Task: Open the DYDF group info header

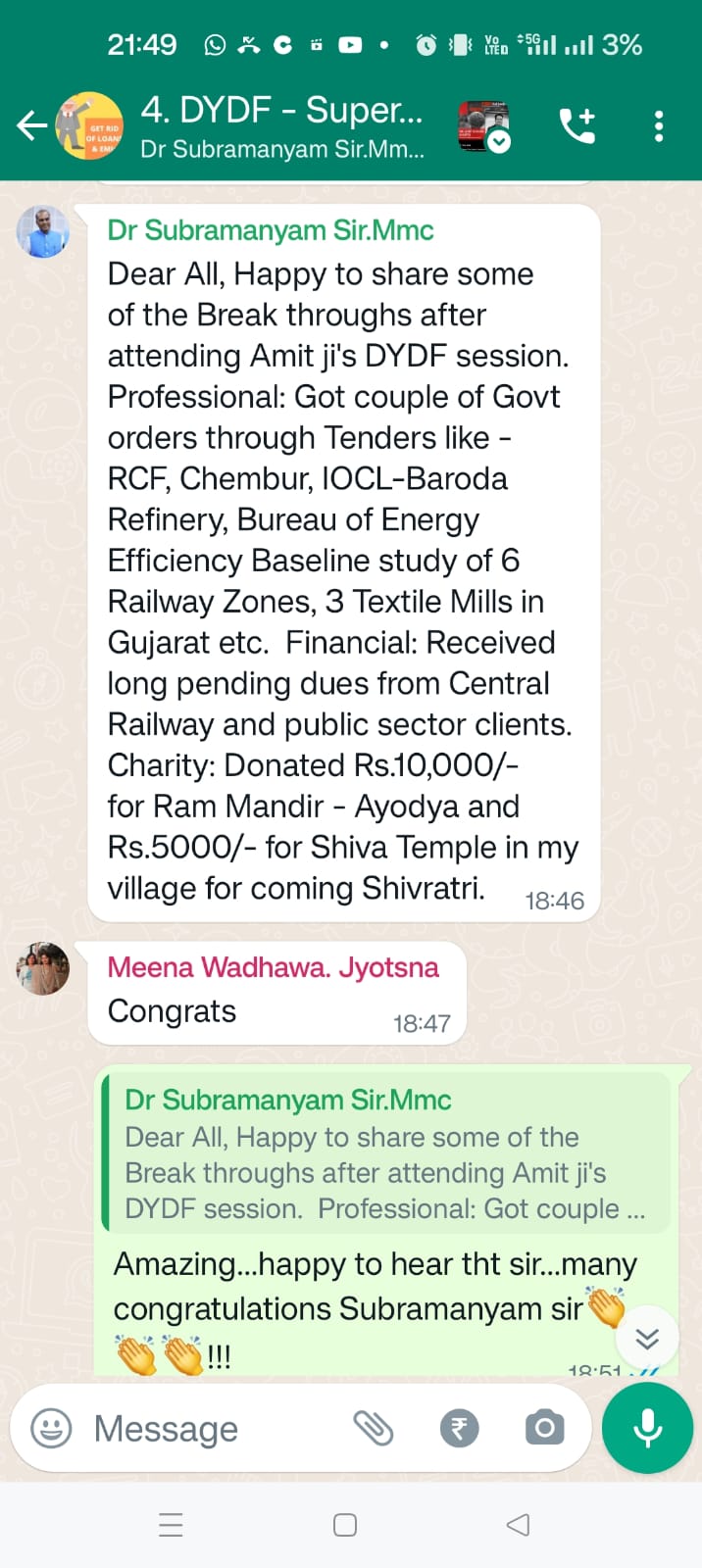Action: 282,126
